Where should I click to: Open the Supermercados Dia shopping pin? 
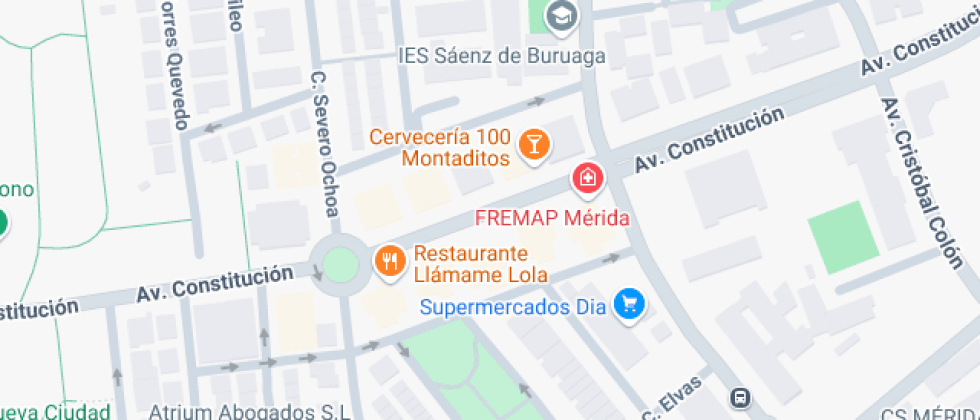coord(629,304)
